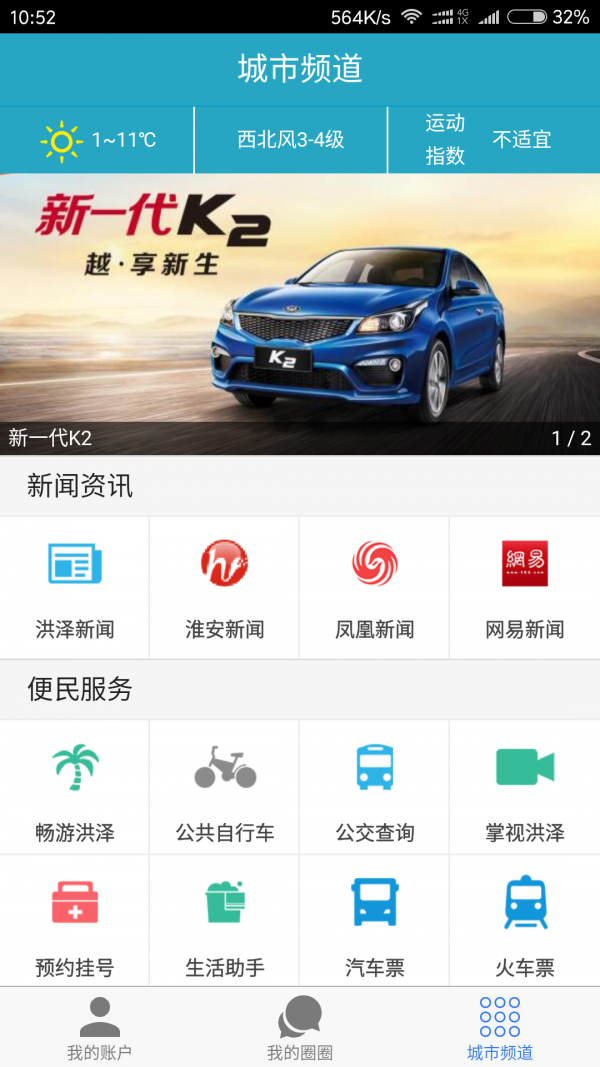Select the 城市频道 tab

coord(500,1028)
